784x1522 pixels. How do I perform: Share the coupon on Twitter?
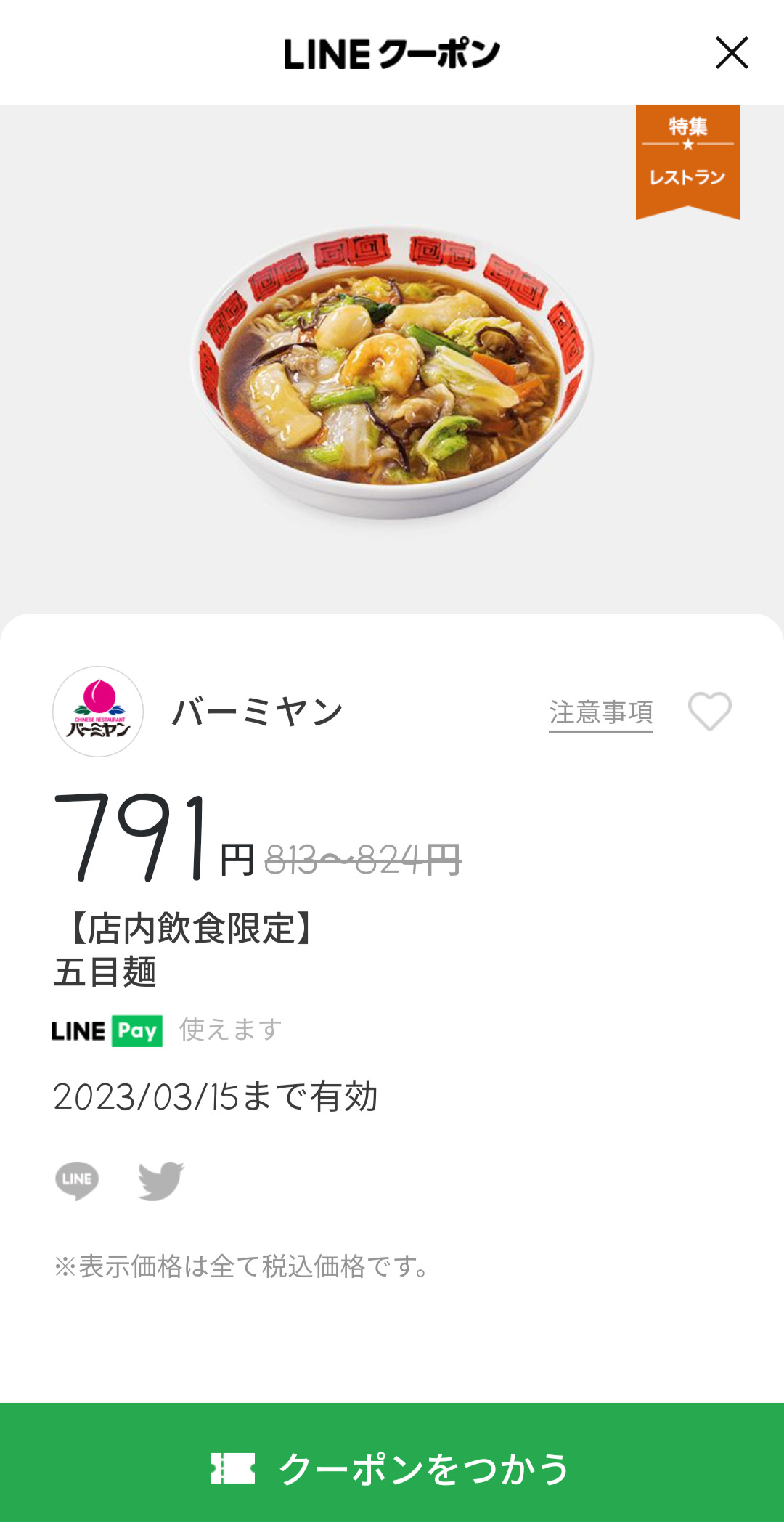click(160, 1180)
